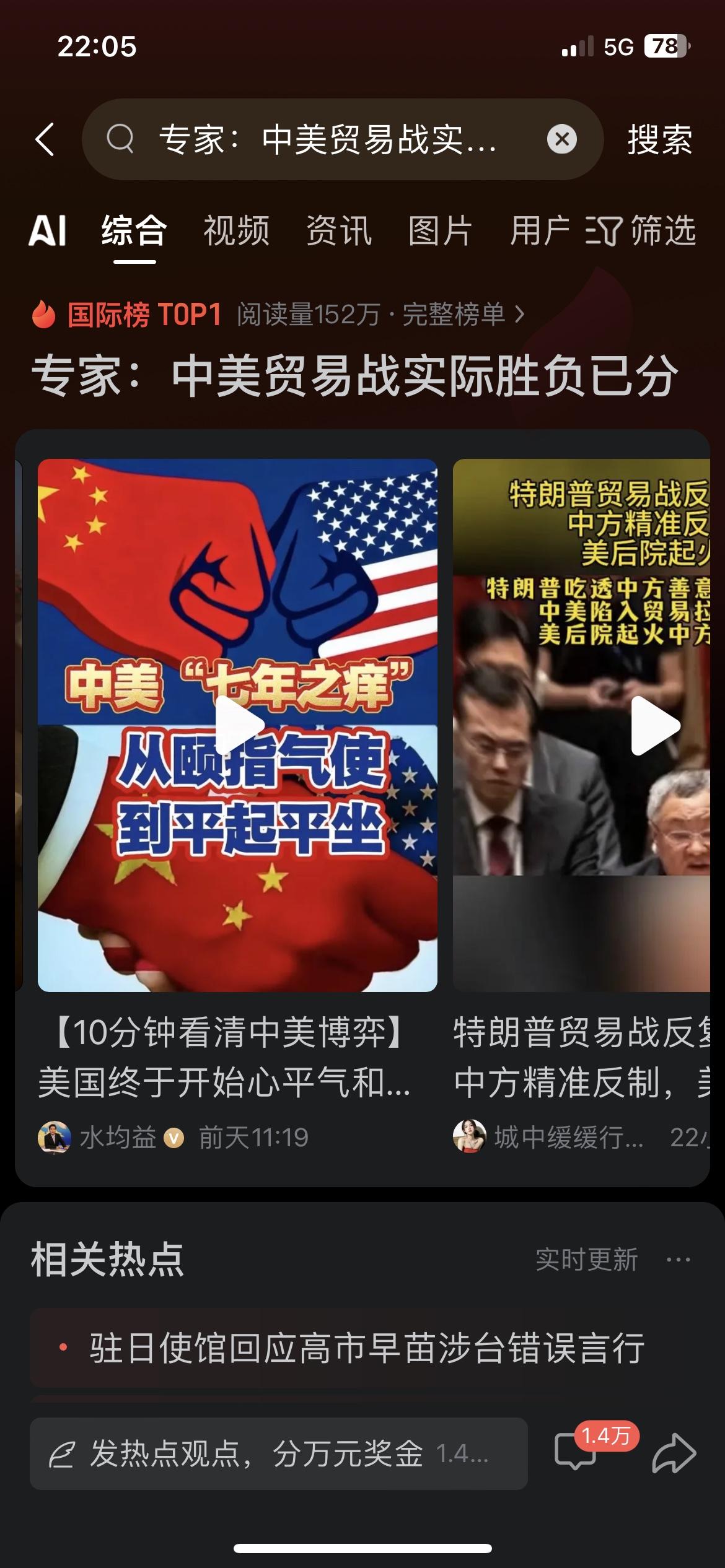Clear the search text with the X icon

(x=561, y=139)
